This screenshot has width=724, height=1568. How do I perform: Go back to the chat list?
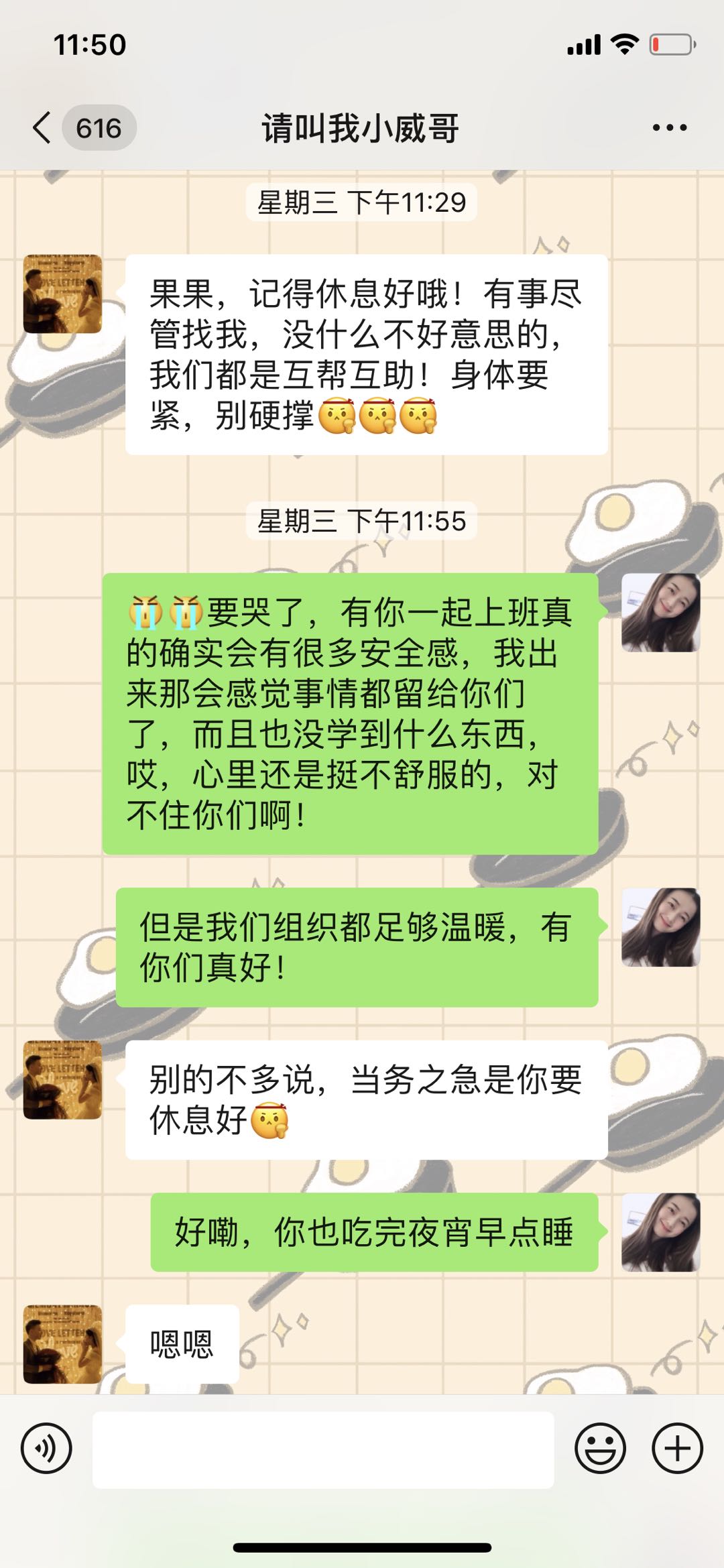click(x=42, y=127)
